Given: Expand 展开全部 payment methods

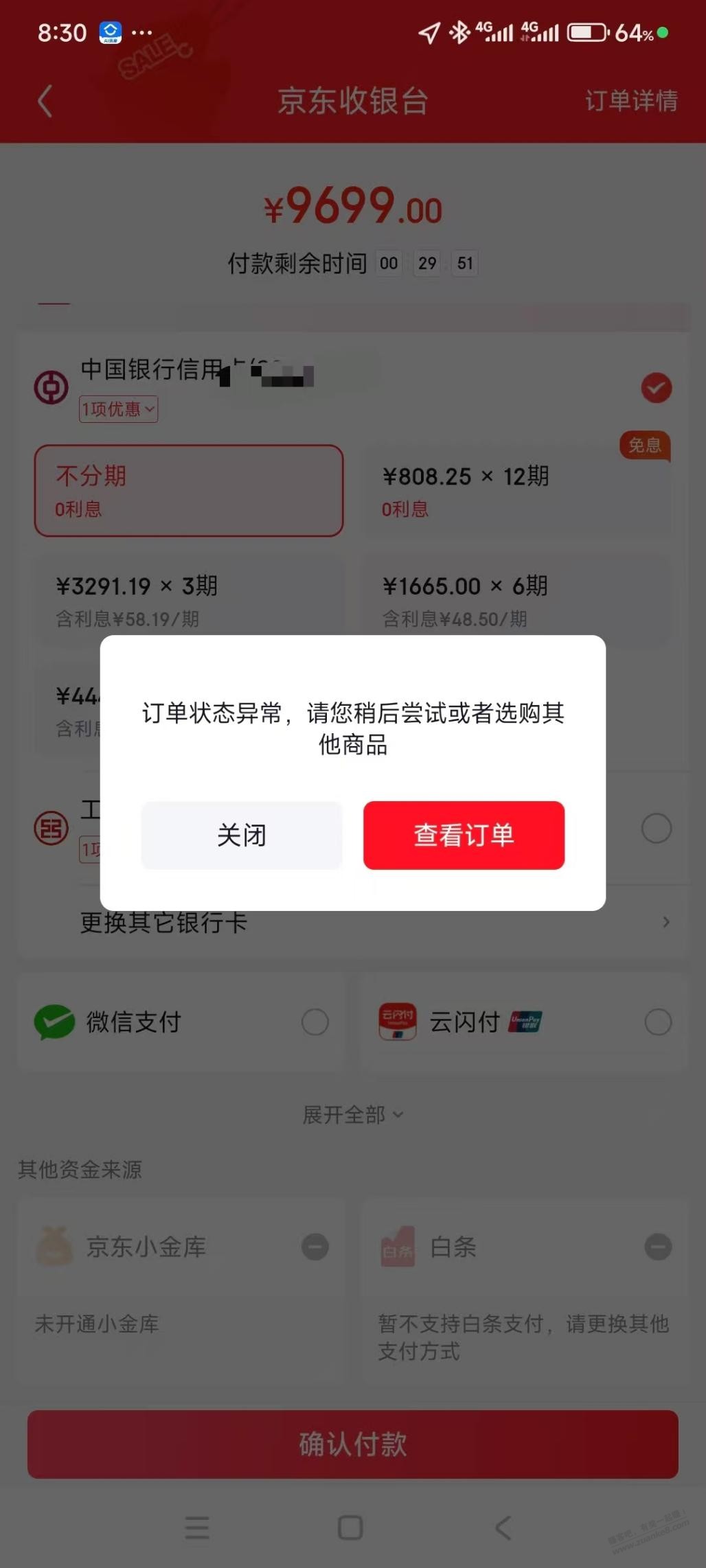Looking at the screenshot, I should (353, 1114).
